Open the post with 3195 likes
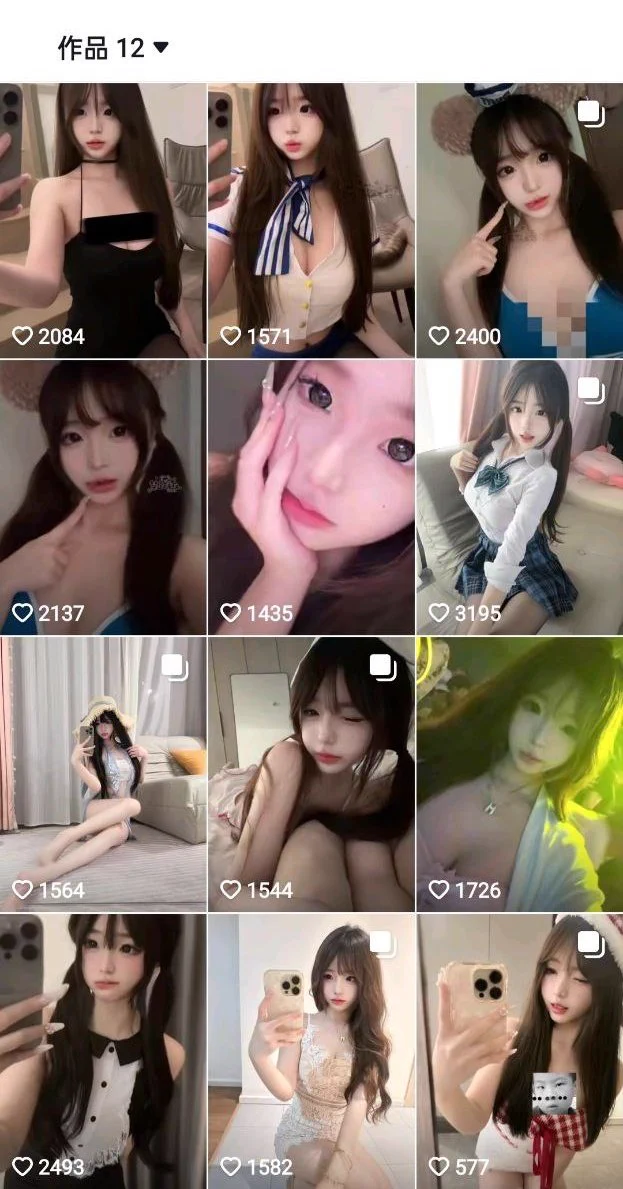 point(519,497)
